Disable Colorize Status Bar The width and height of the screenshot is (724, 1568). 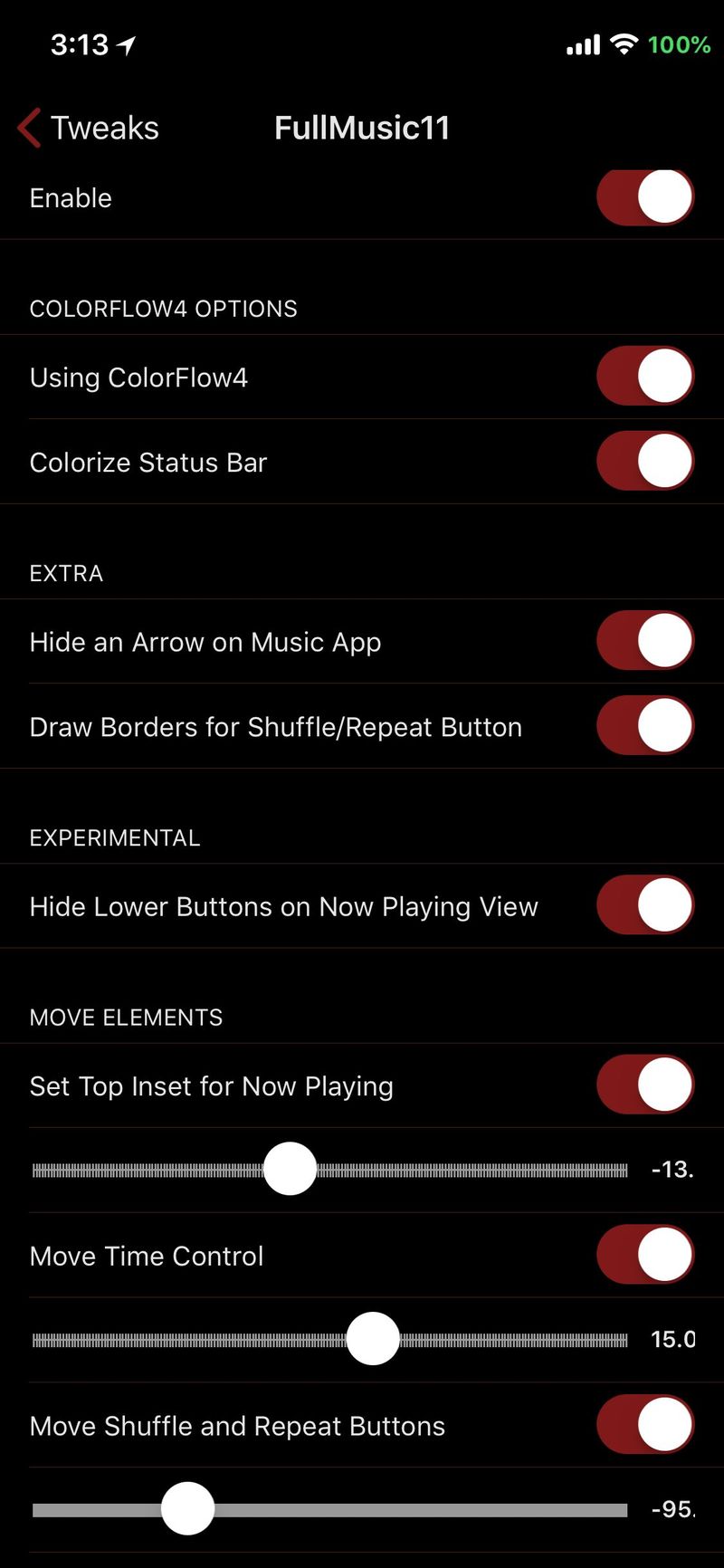coord(645,461)
